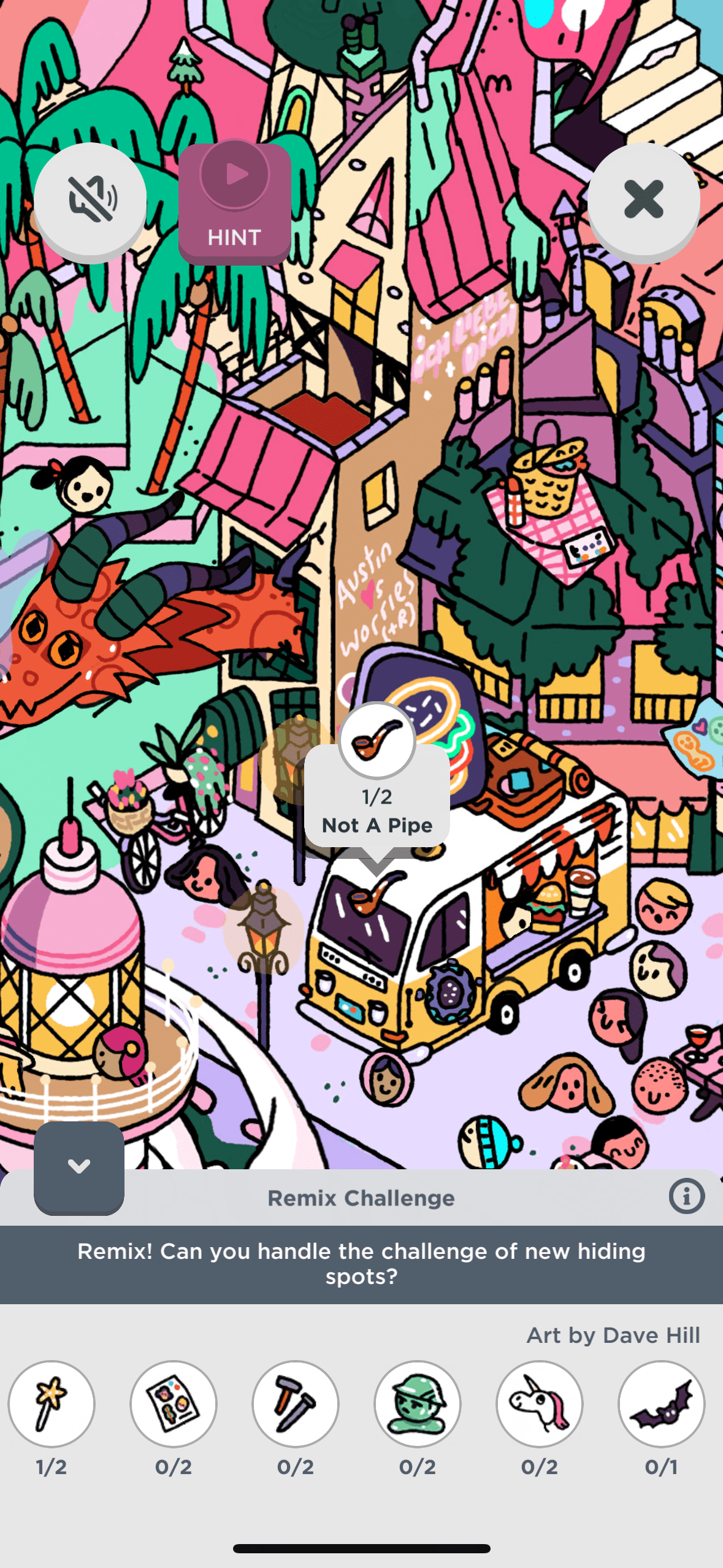The width and height of the screenshot is (723, 1568).
Task: Toggle the muted sound button
Action: (90, 199)
